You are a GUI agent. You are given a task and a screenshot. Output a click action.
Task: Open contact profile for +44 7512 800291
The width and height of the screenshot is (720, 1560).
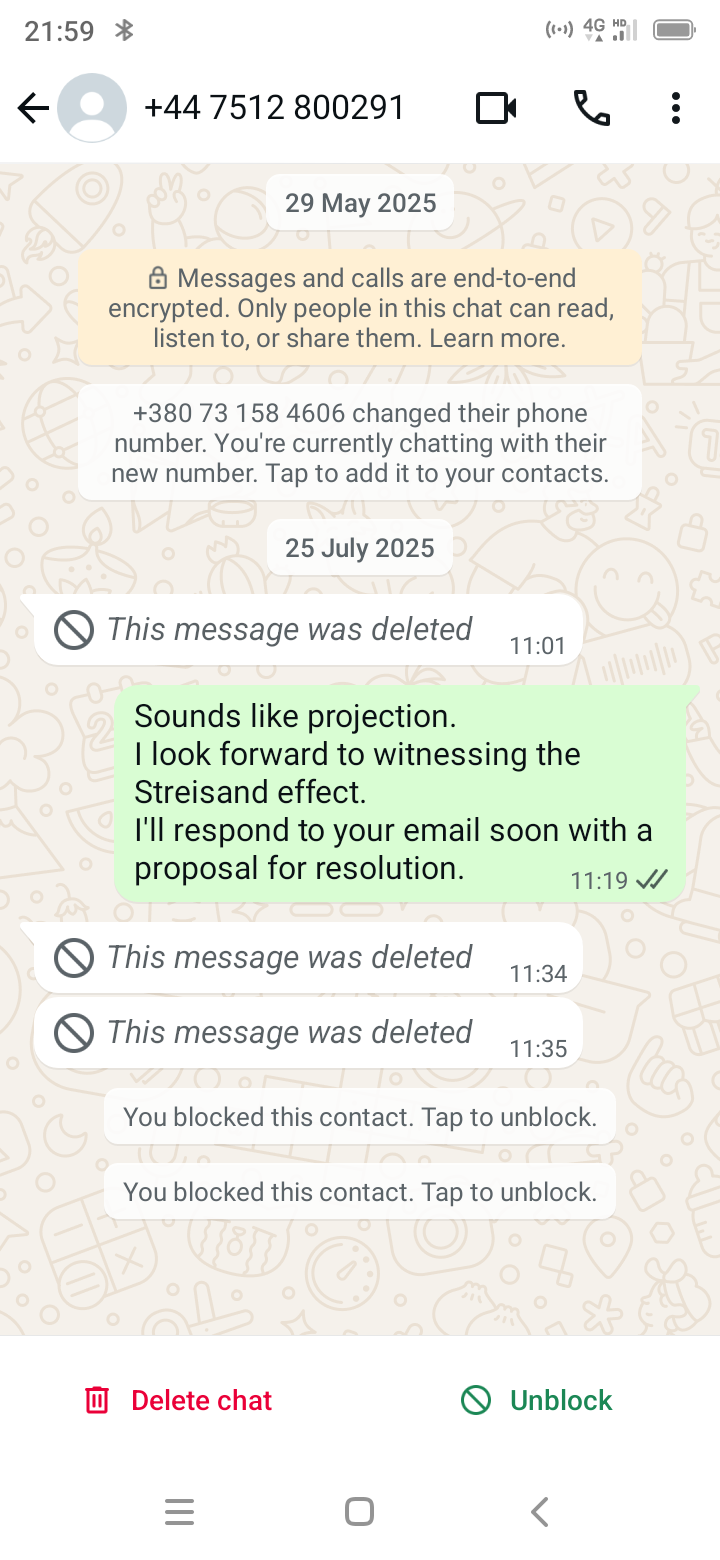[274, 108]
